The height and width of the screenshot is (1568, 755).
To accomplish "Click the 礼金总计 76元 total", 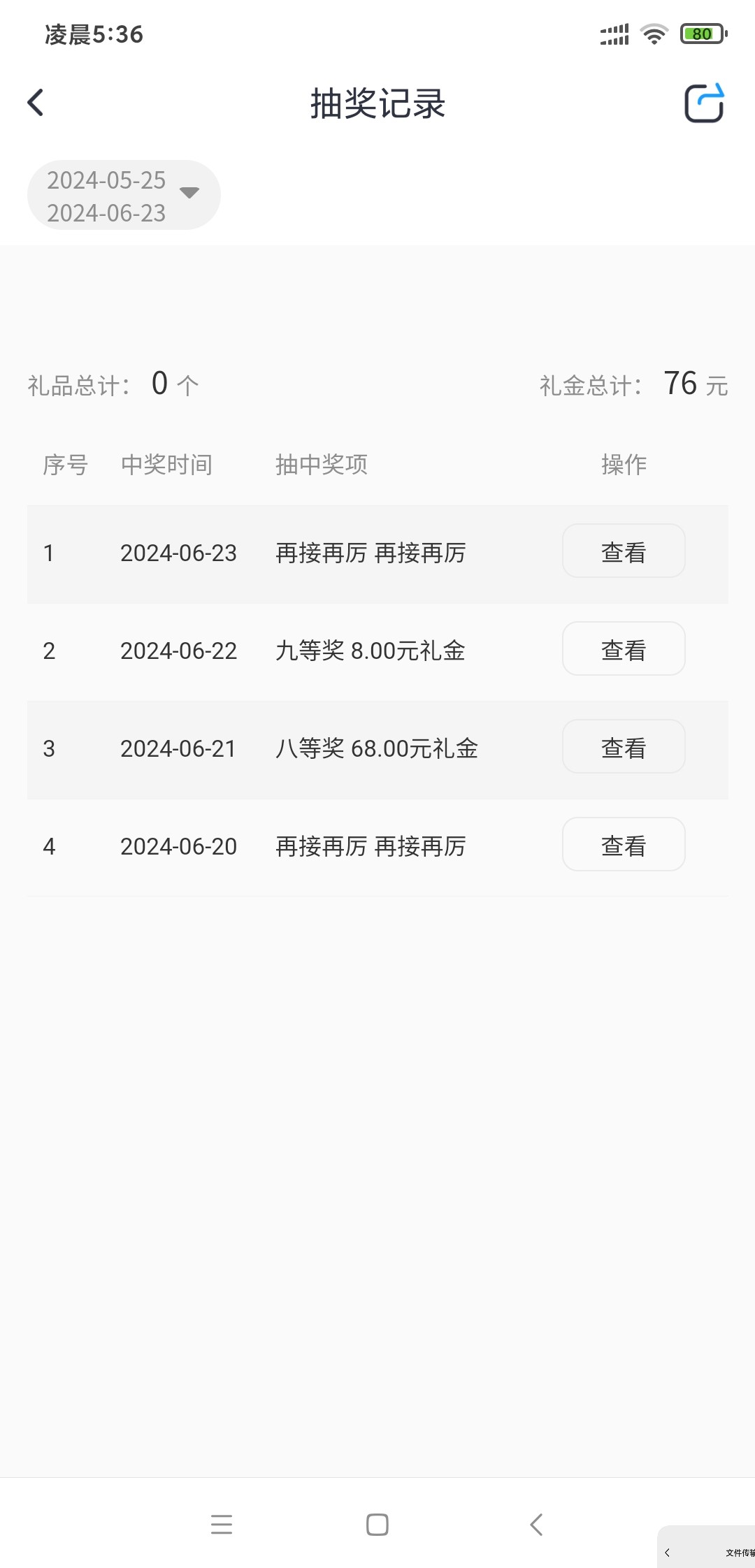I will [633, 384].
